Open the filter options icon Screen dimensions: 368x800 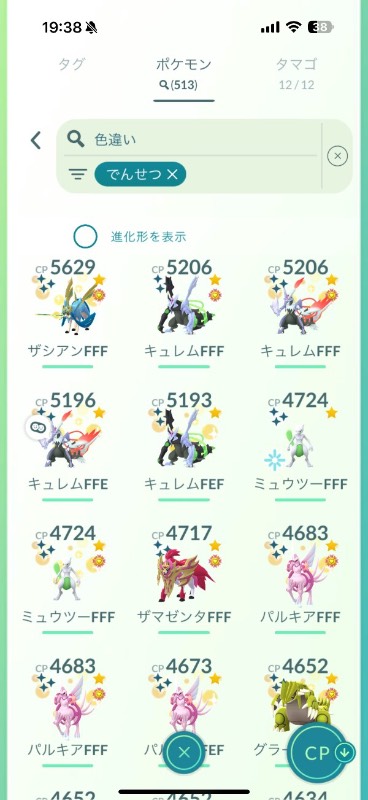(x=77, y=175)
